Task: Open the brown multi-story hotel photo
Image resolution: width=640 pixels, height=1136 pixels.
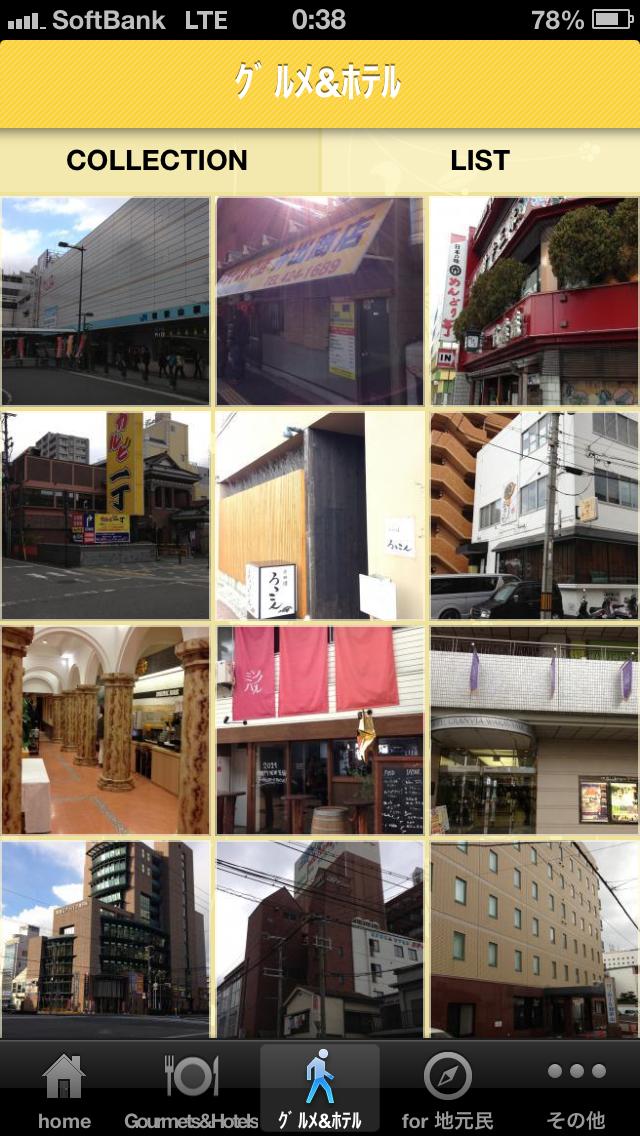Action: 534,940
